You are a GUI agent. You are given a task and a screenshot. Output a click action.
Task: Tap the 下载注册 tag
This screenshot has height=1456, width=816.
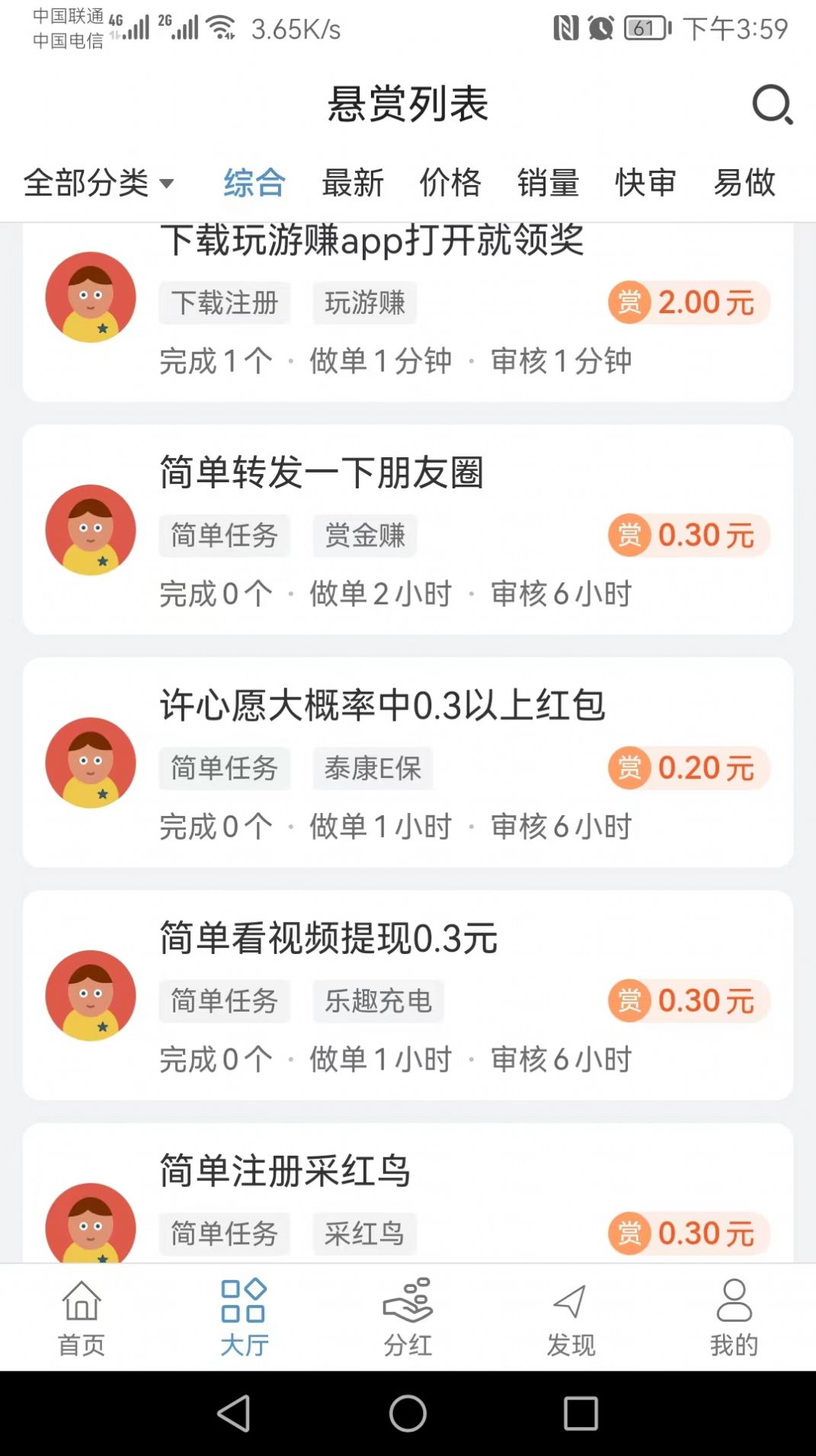225,302
